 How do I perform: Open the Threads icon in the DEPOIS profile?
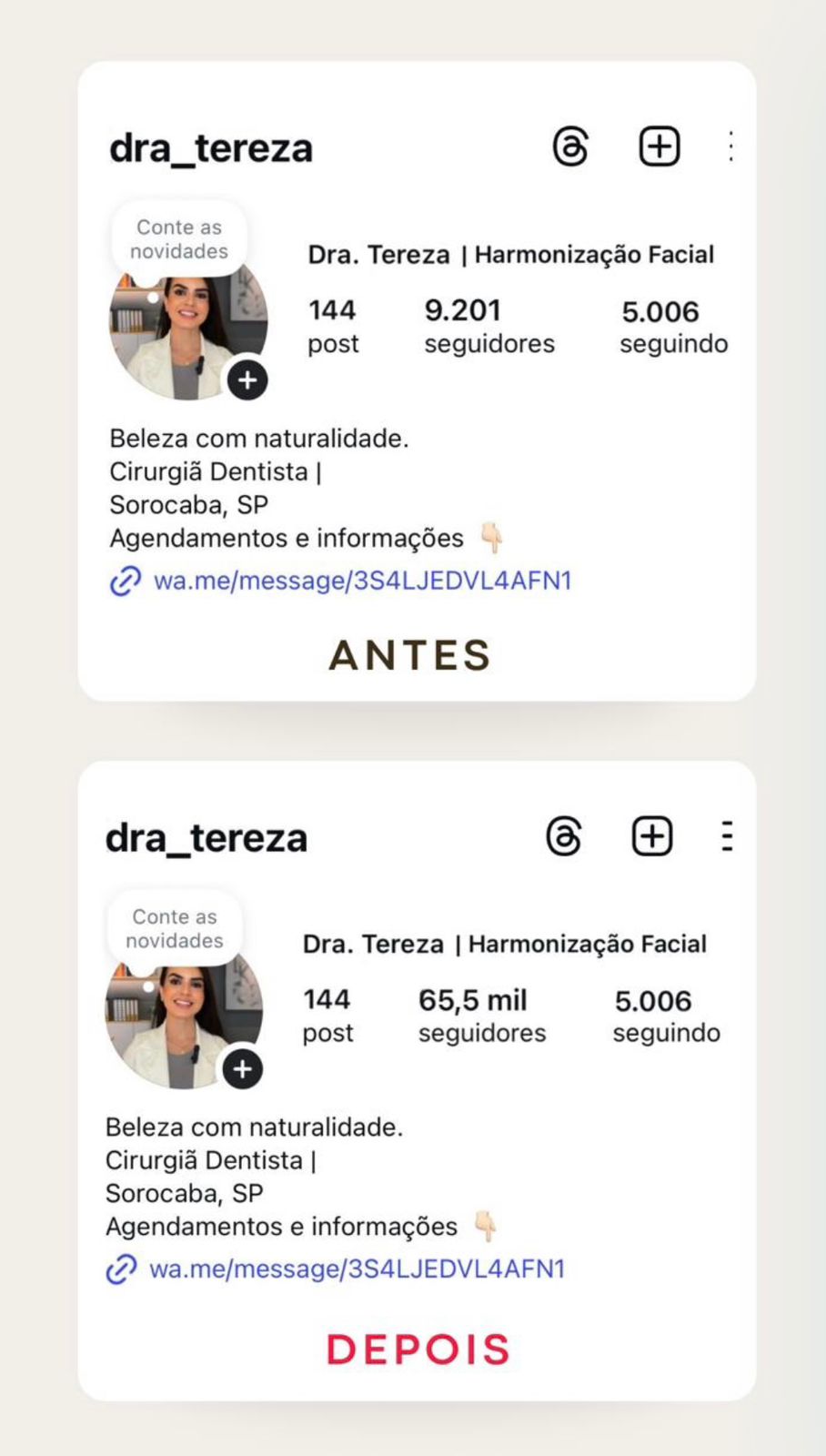click(564, 835)
